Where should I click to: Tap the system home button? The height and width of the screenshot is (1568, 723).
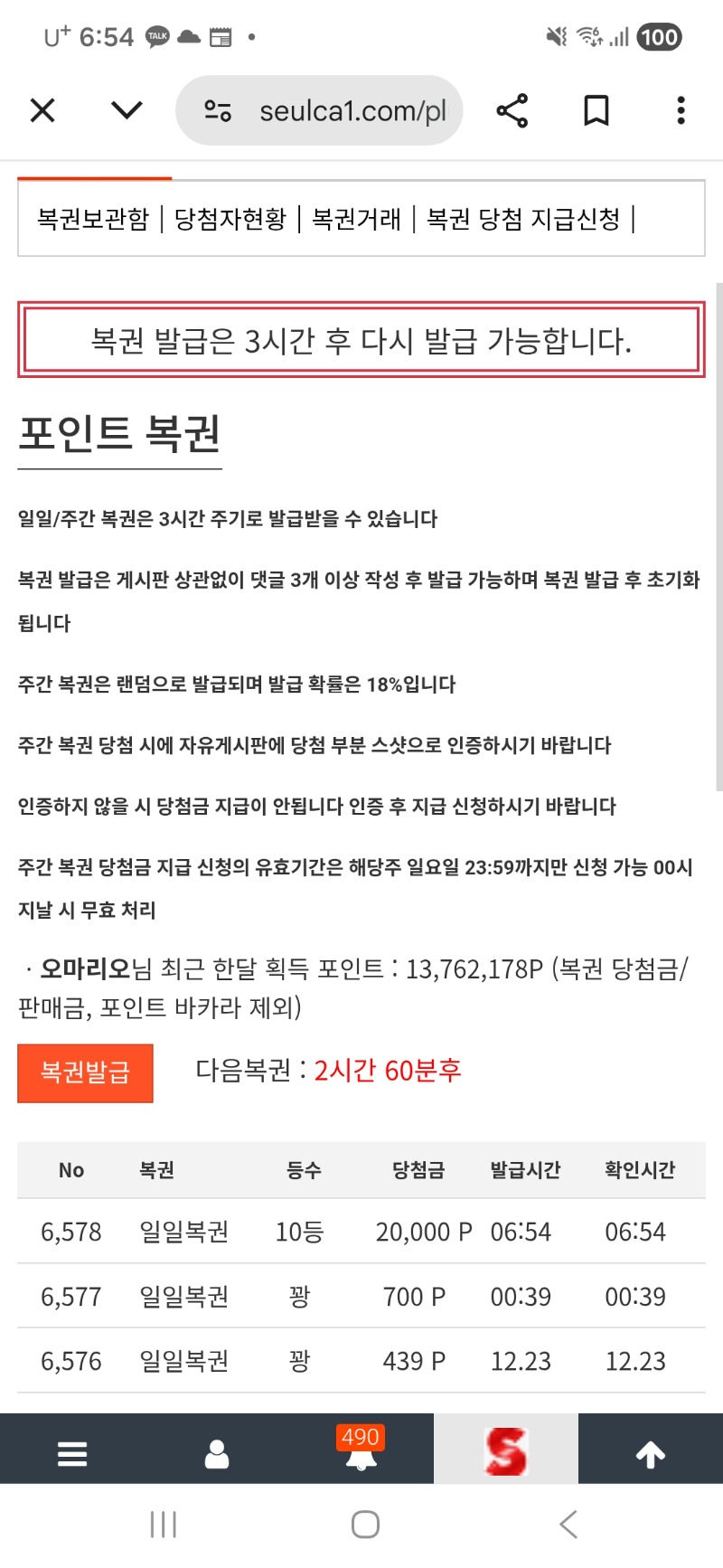365,1525
